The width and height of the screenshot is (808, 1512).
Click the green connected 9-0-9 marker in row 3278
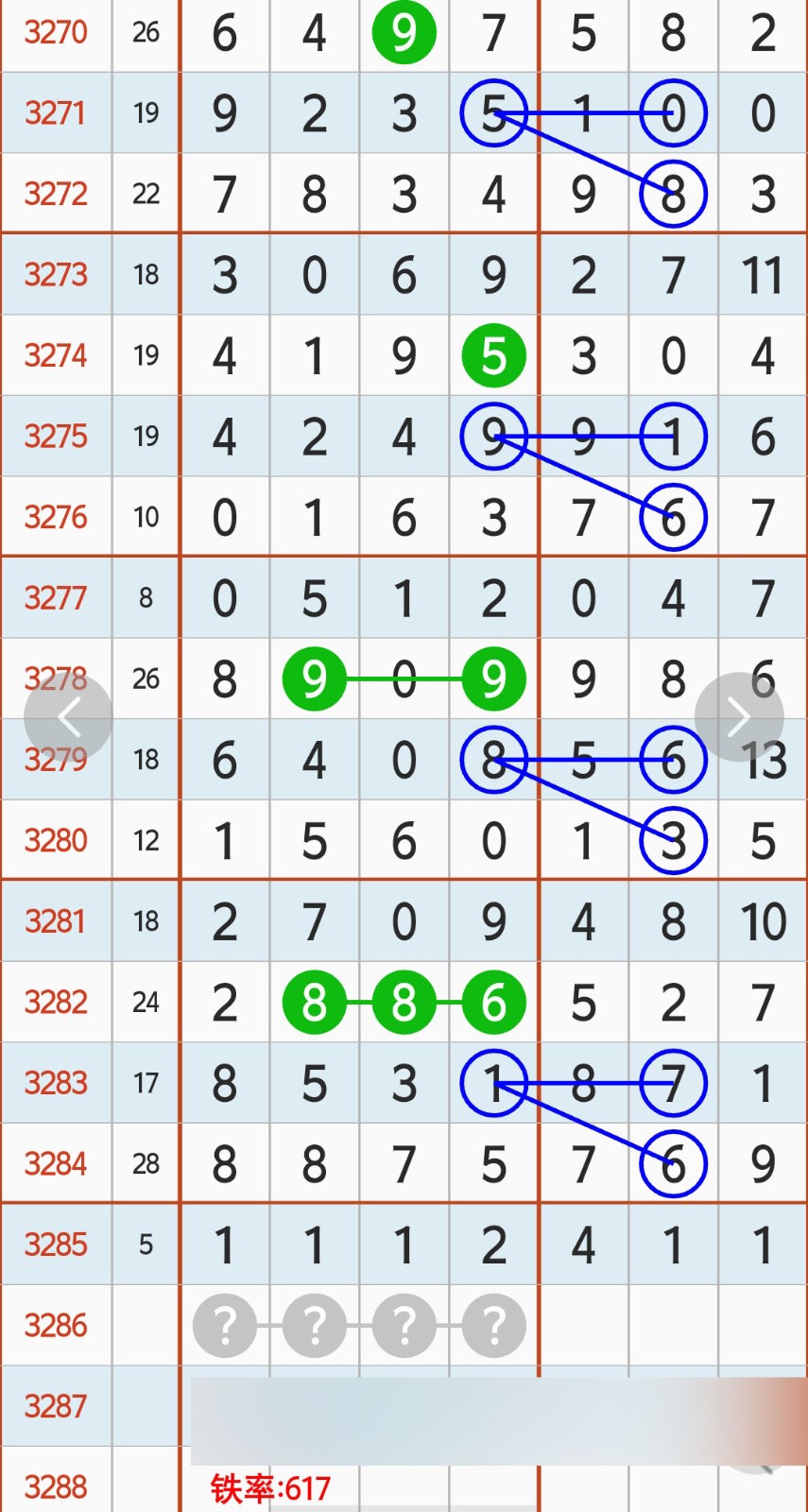(x=404, y=678)
